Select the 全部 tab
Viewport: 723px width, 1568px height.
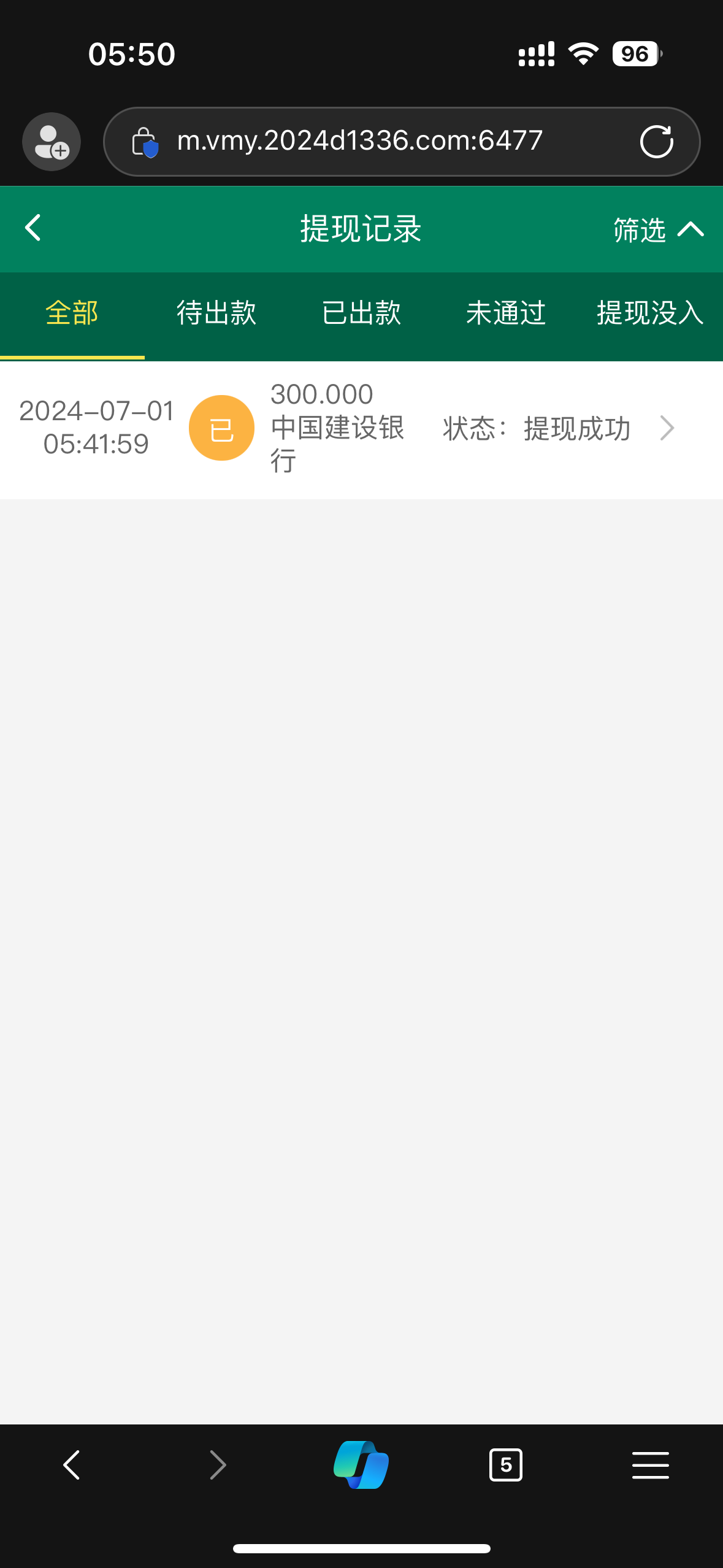click(72, 313)
